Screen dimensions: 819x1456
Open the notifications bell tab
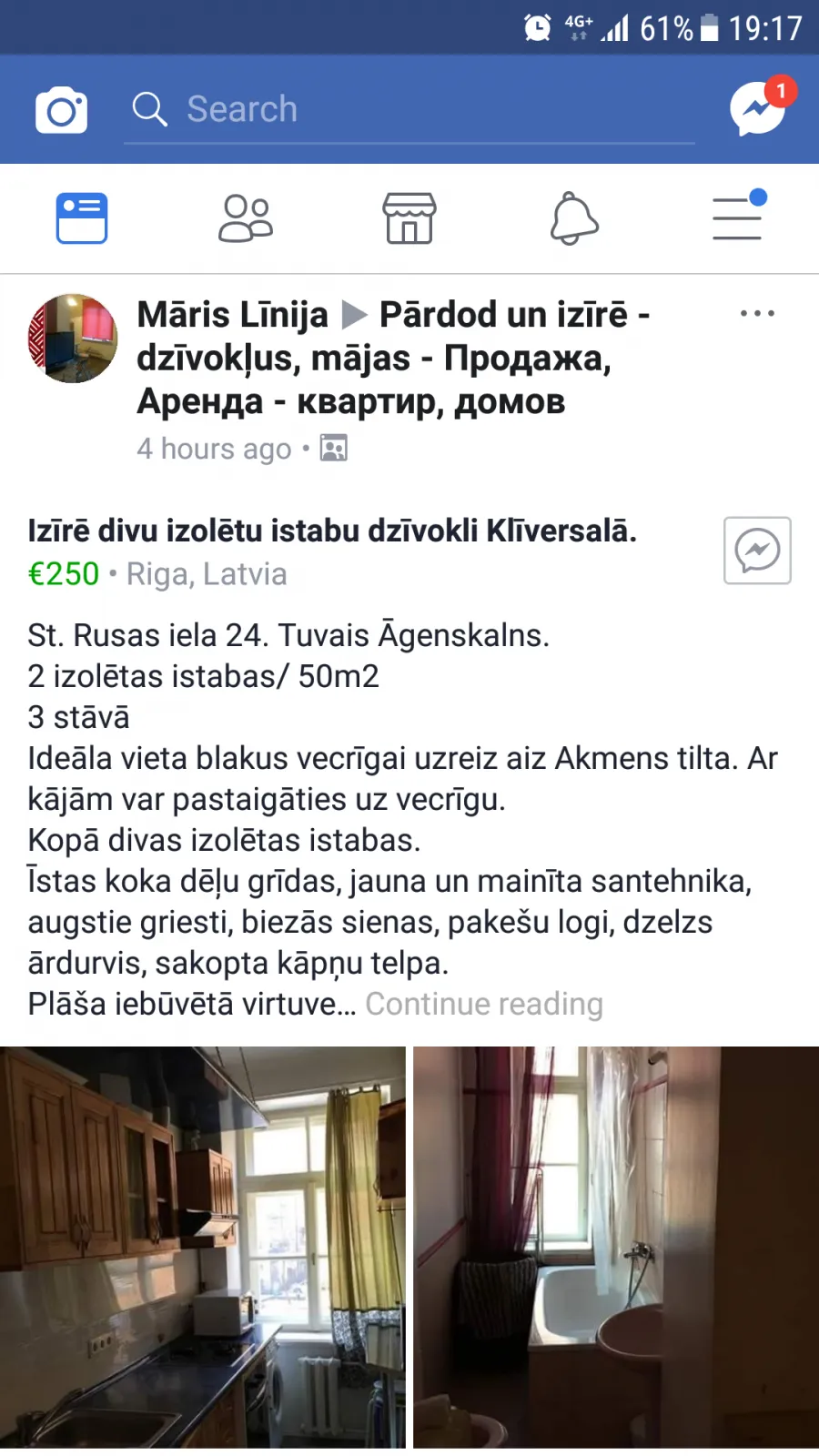[x=574, y=218]
